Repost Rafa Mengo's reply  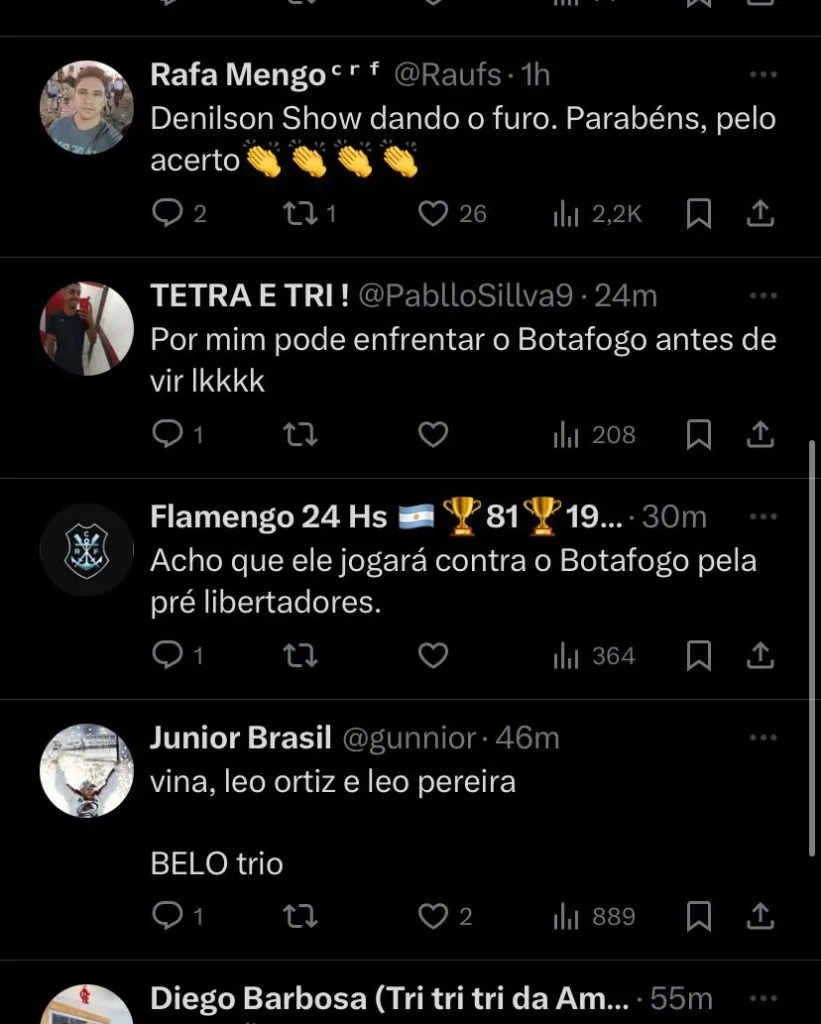pyautogui.click(x=296, y=213)
